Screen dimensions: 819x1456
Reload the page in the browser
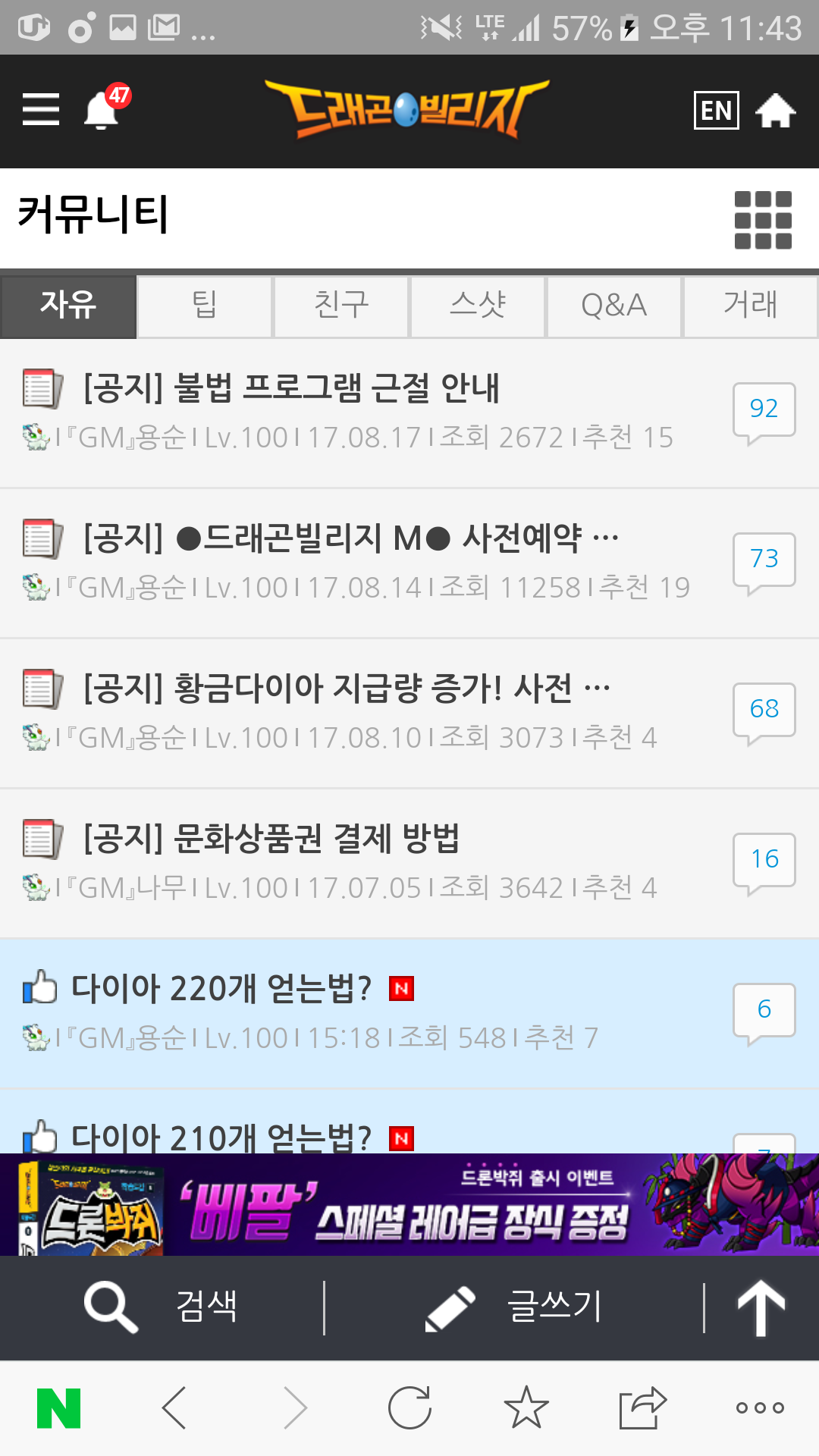[x=409, y=1408]
